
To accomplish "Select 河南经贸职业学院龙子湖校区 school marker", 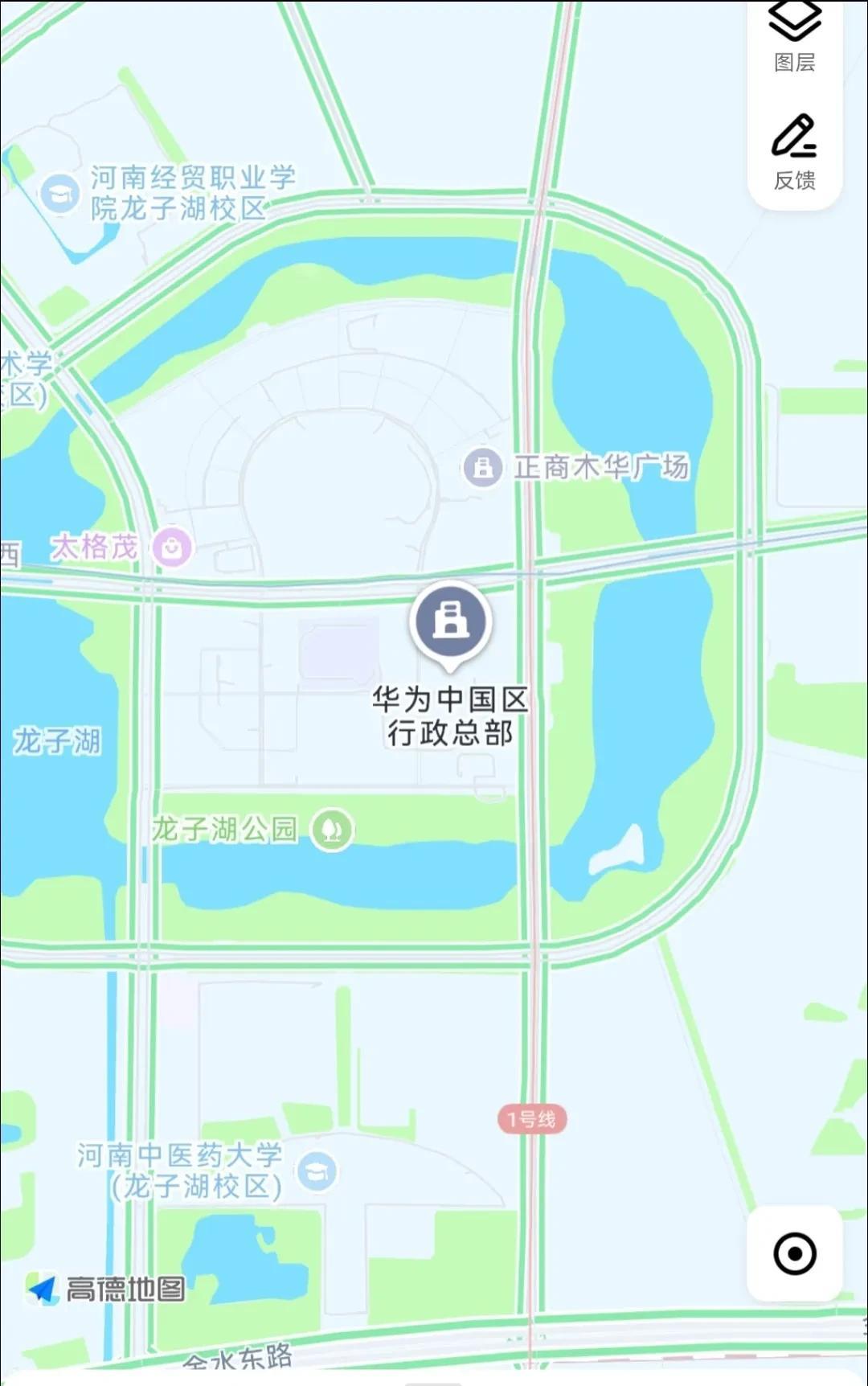I will (x=60, y=193).
